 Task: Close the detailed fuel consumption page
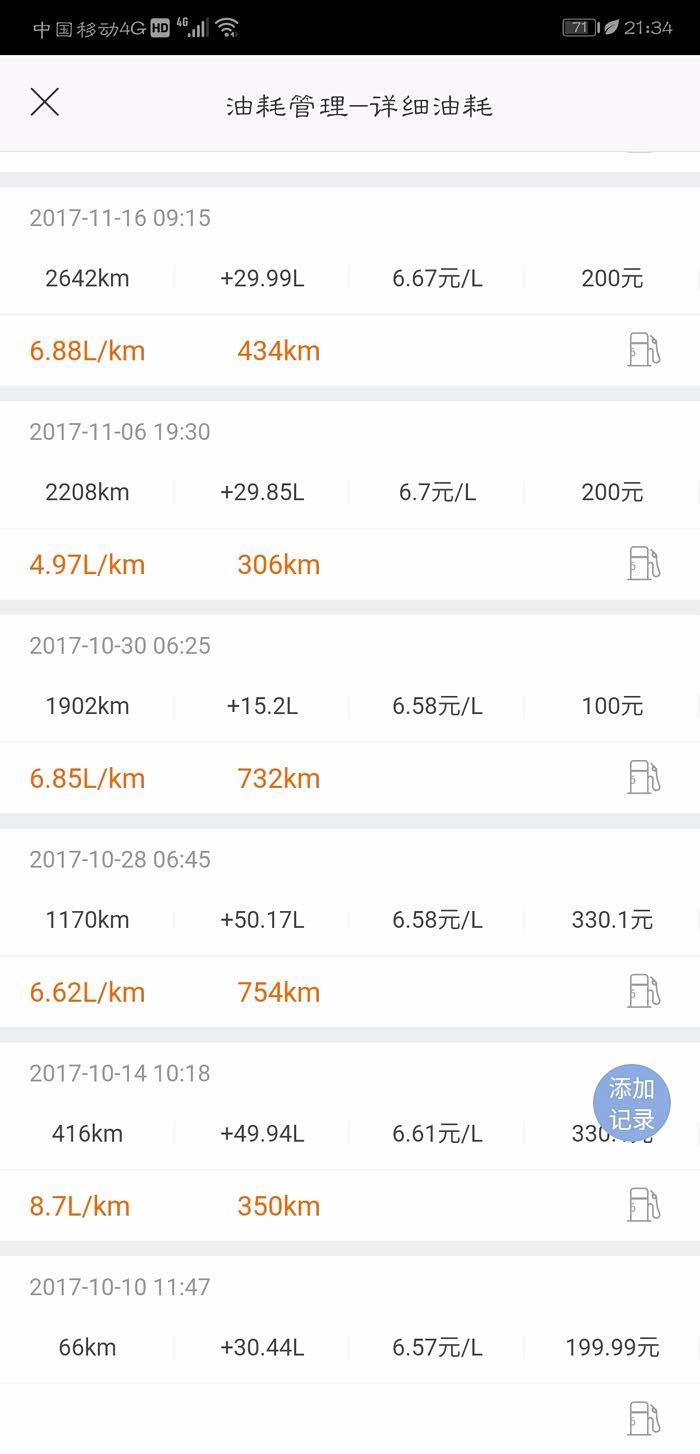[x=45, y=103]
